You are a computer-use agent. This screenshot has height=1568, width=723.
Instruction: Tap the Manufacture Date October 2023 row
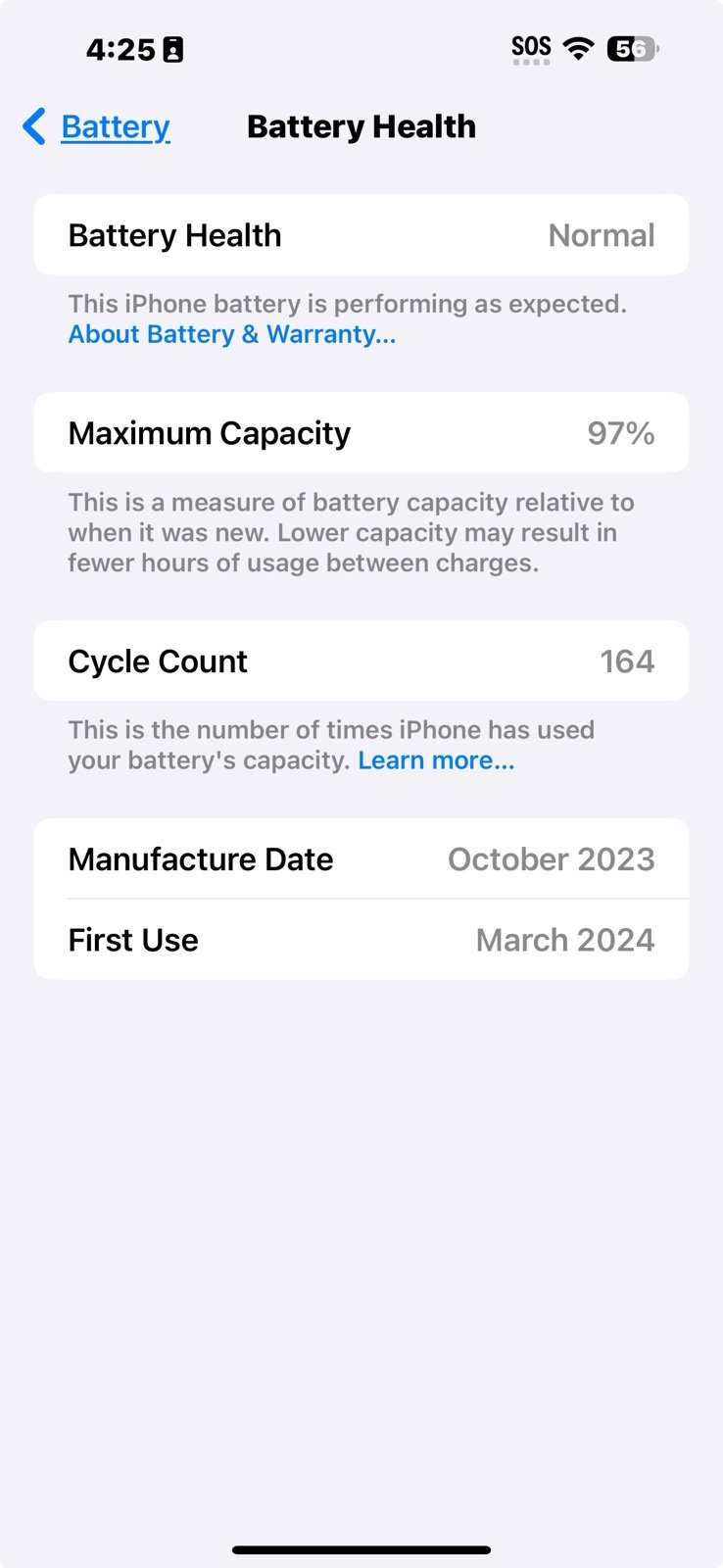click(361, 858)
